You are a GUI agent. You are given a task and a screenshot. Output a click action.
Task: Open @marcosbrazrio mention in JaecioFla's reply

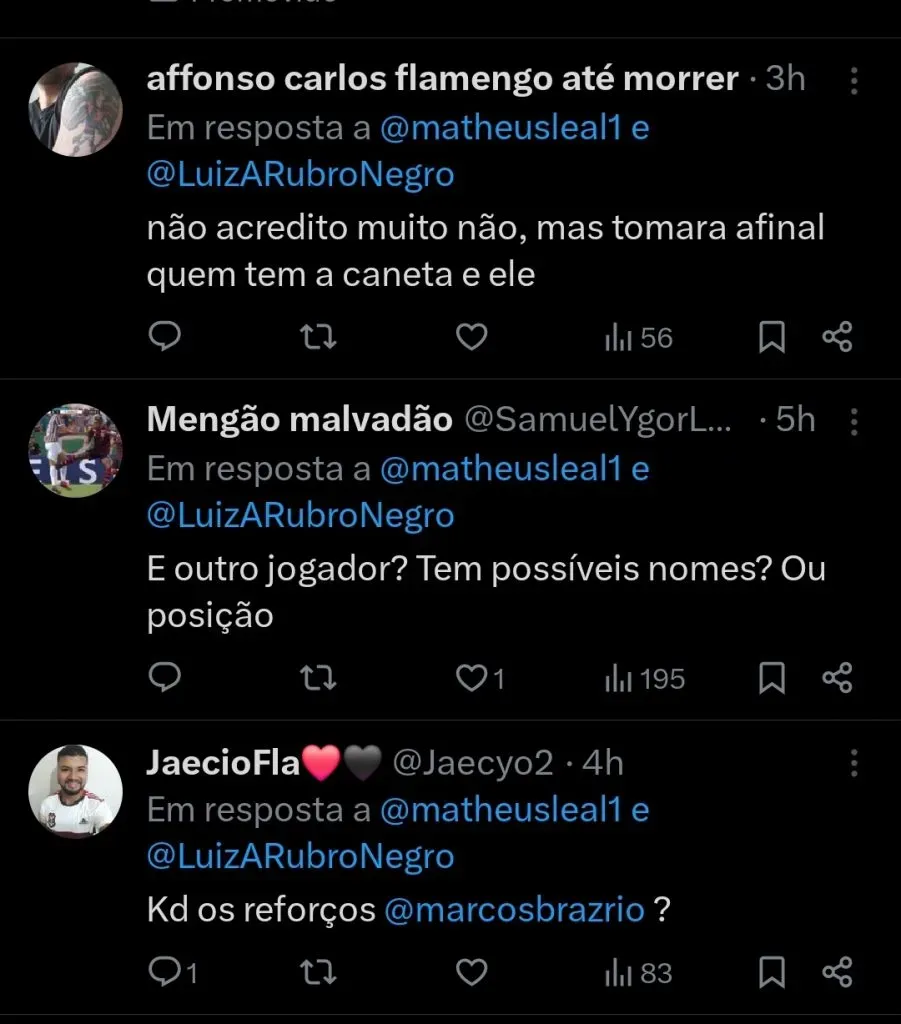[x=519, y=909]
